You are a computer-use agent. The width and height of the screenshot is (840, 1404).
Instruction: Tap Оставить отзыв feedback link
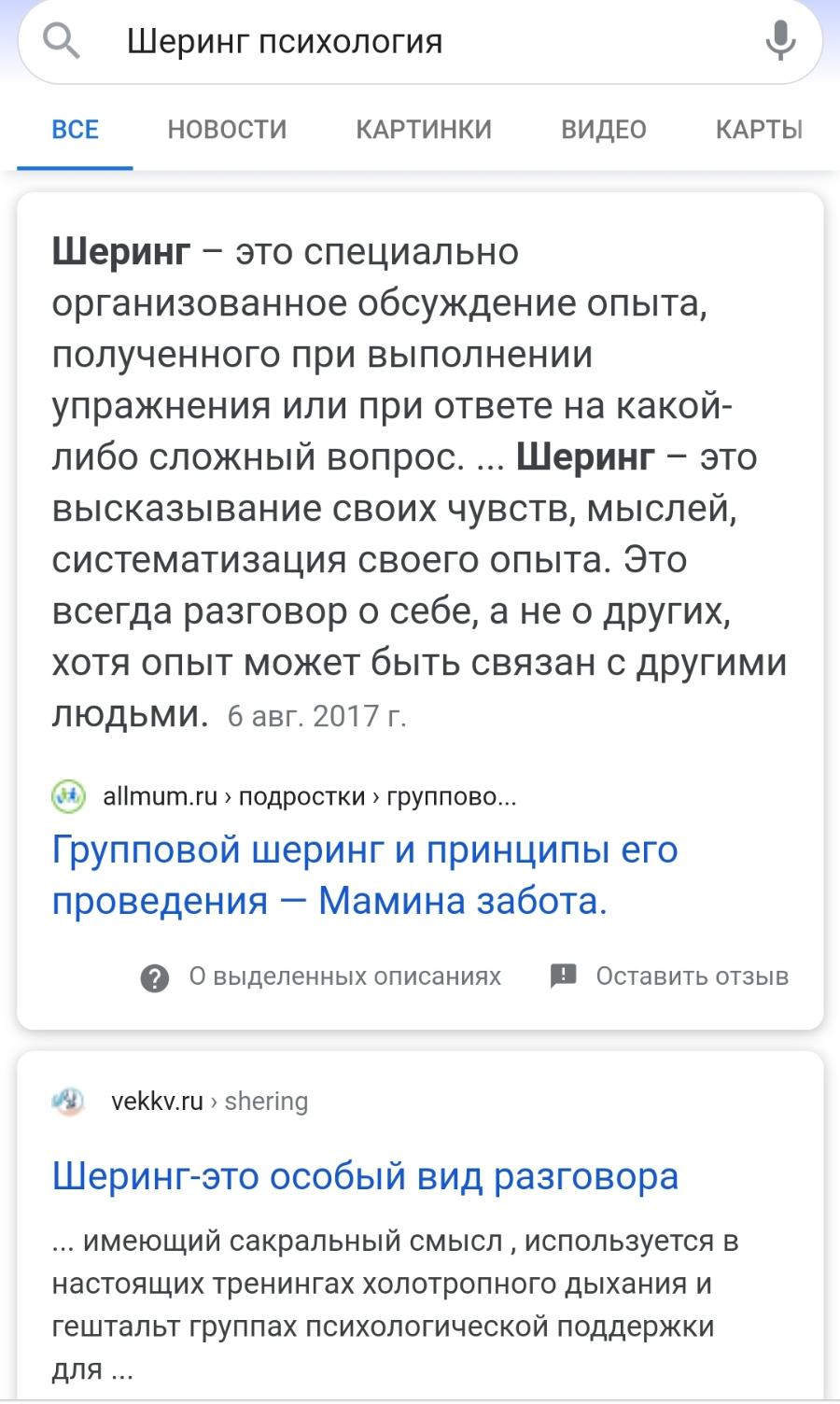tap(669, 976)
